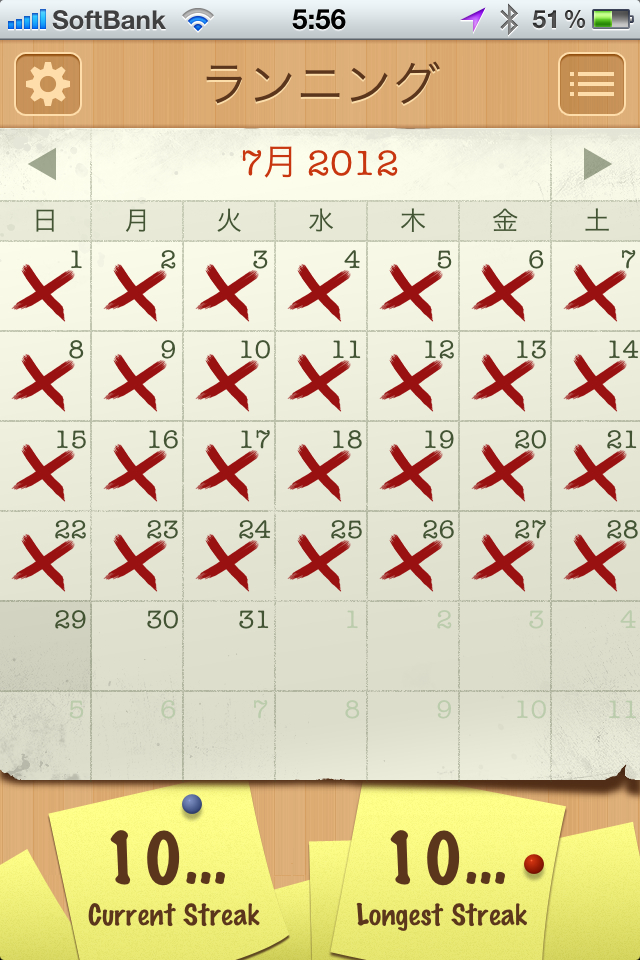Open the settings gear

47,84
